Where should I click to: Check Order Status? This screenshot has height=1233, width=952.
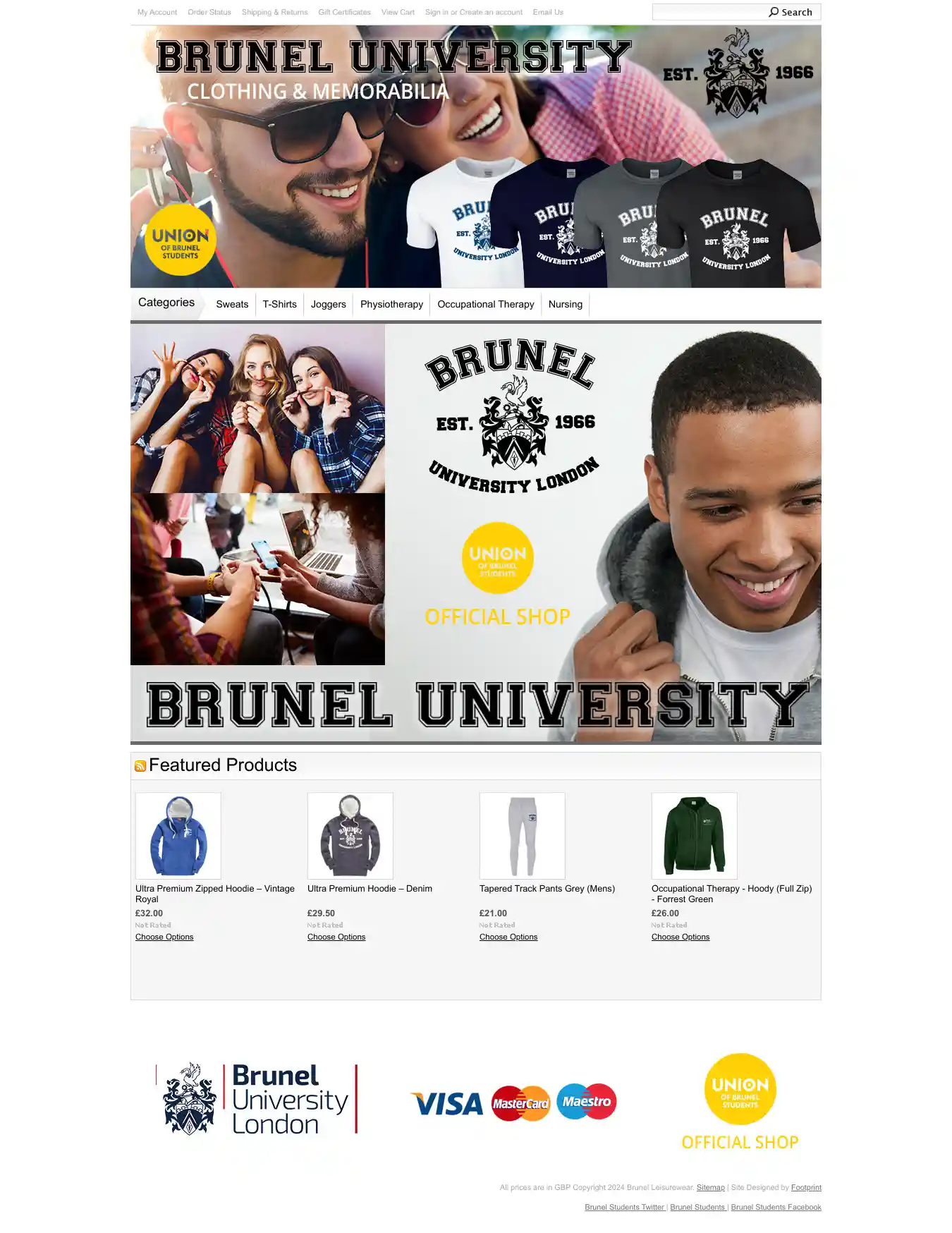click(209, 12)
